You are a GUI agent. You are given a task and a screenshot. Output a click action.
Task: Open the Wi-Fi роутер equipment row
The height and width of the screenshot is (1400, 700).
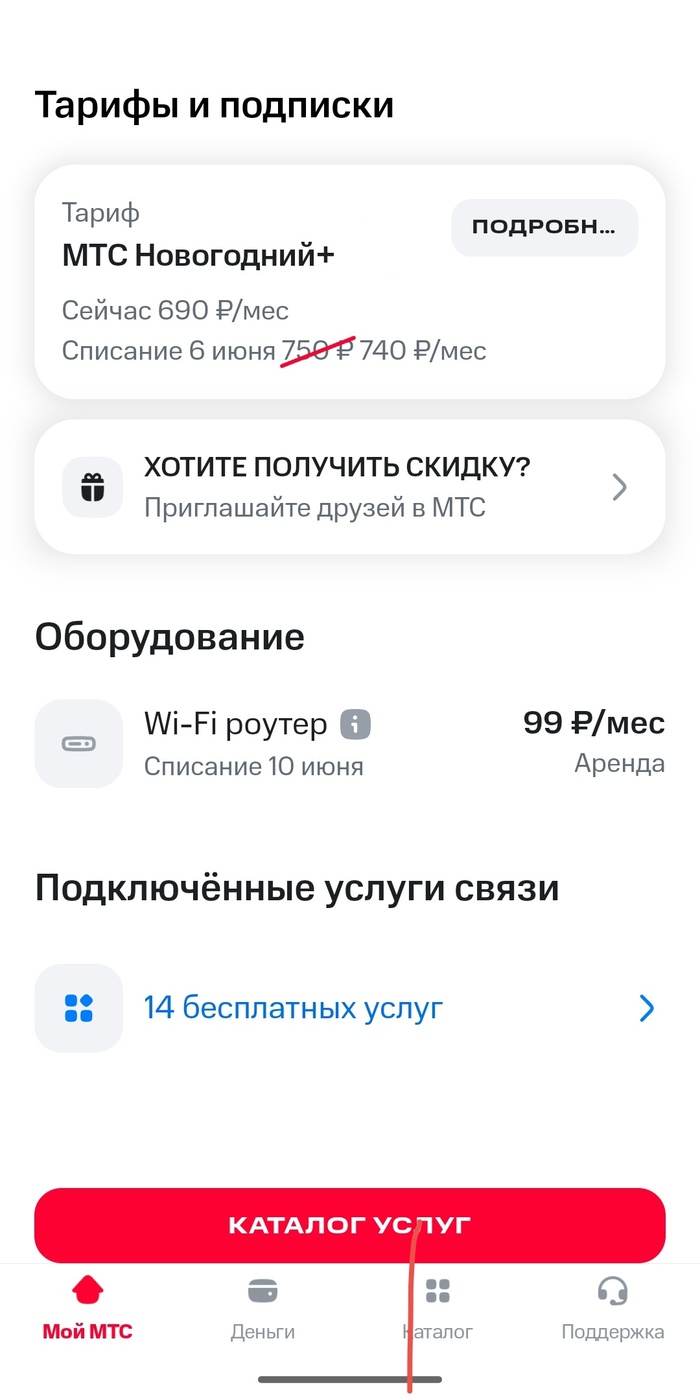[x=349, y=743]
